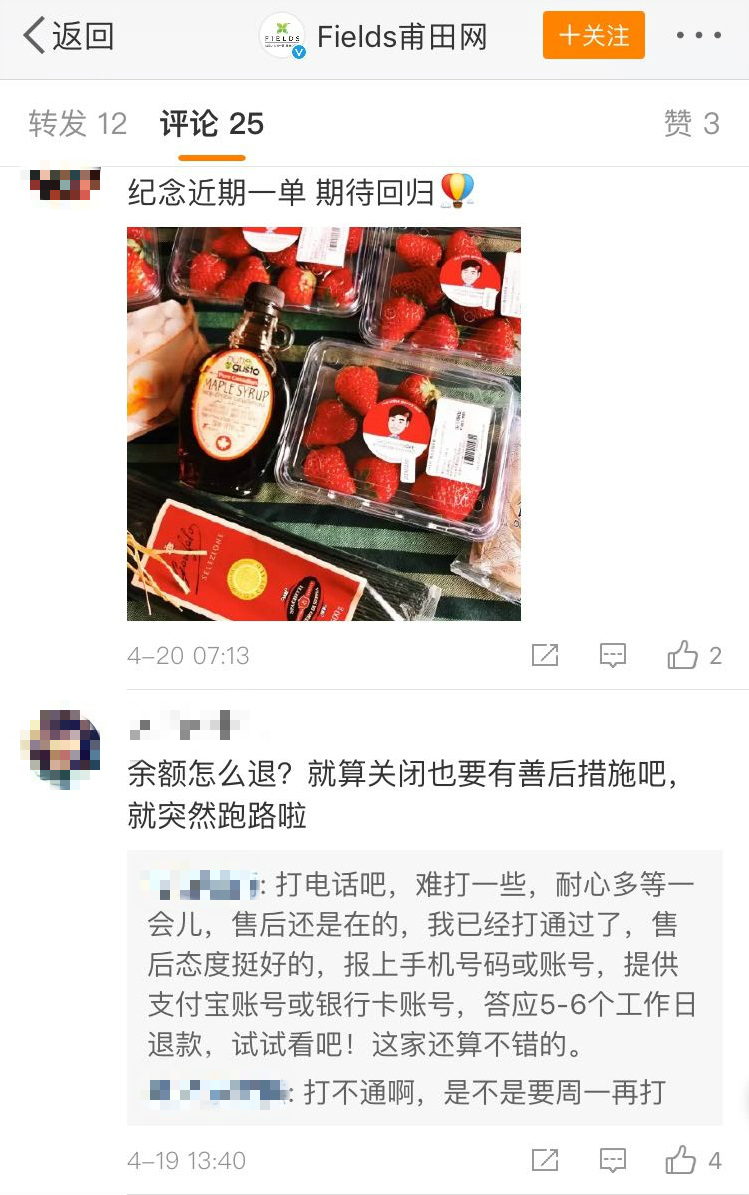
Task: Switch to the 转发 12 tab
Action: click(x=78, y=124)
